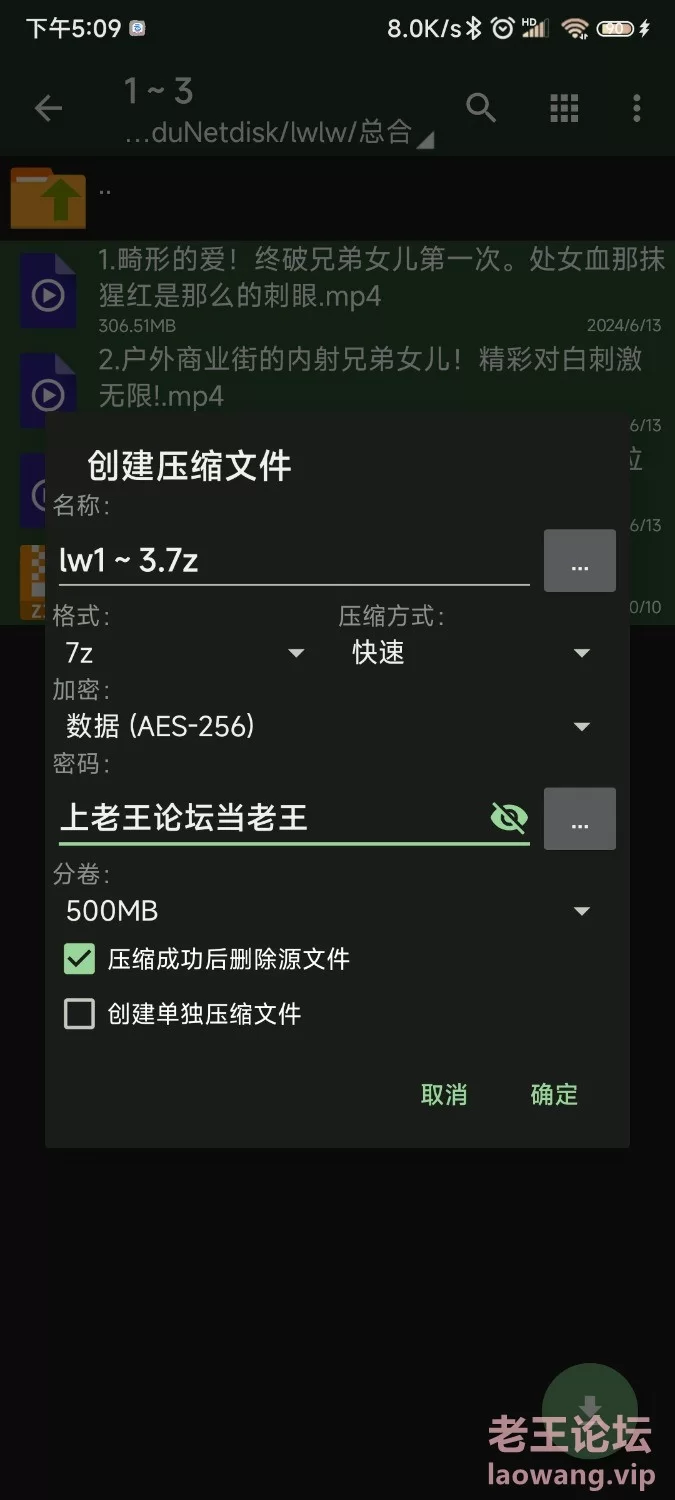Open the options button beside the password field
This screenshot has width=675, height=1500.
579,819
